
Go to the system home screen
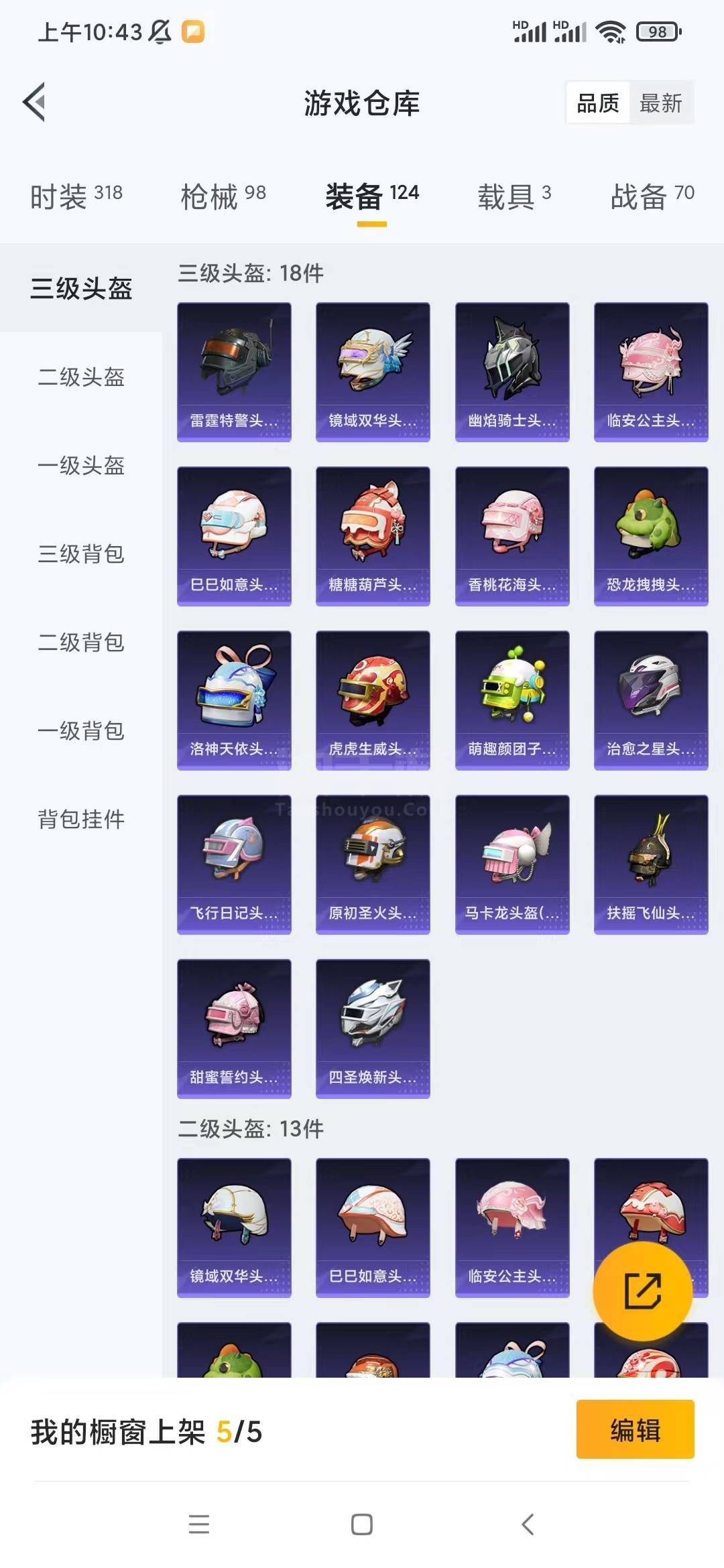click(x=362, y=1524)
